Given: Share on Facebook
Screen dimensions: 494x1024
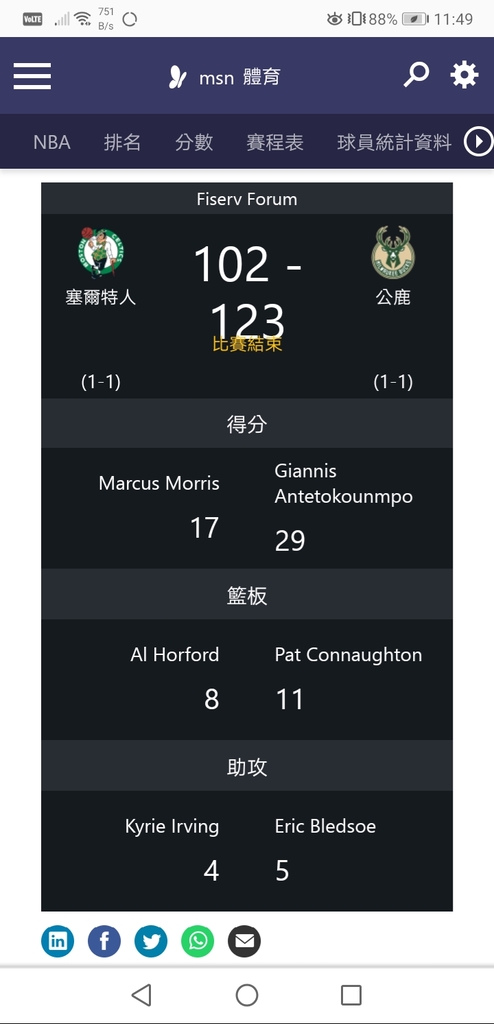Looking at the screenshot, I should 105,941.
